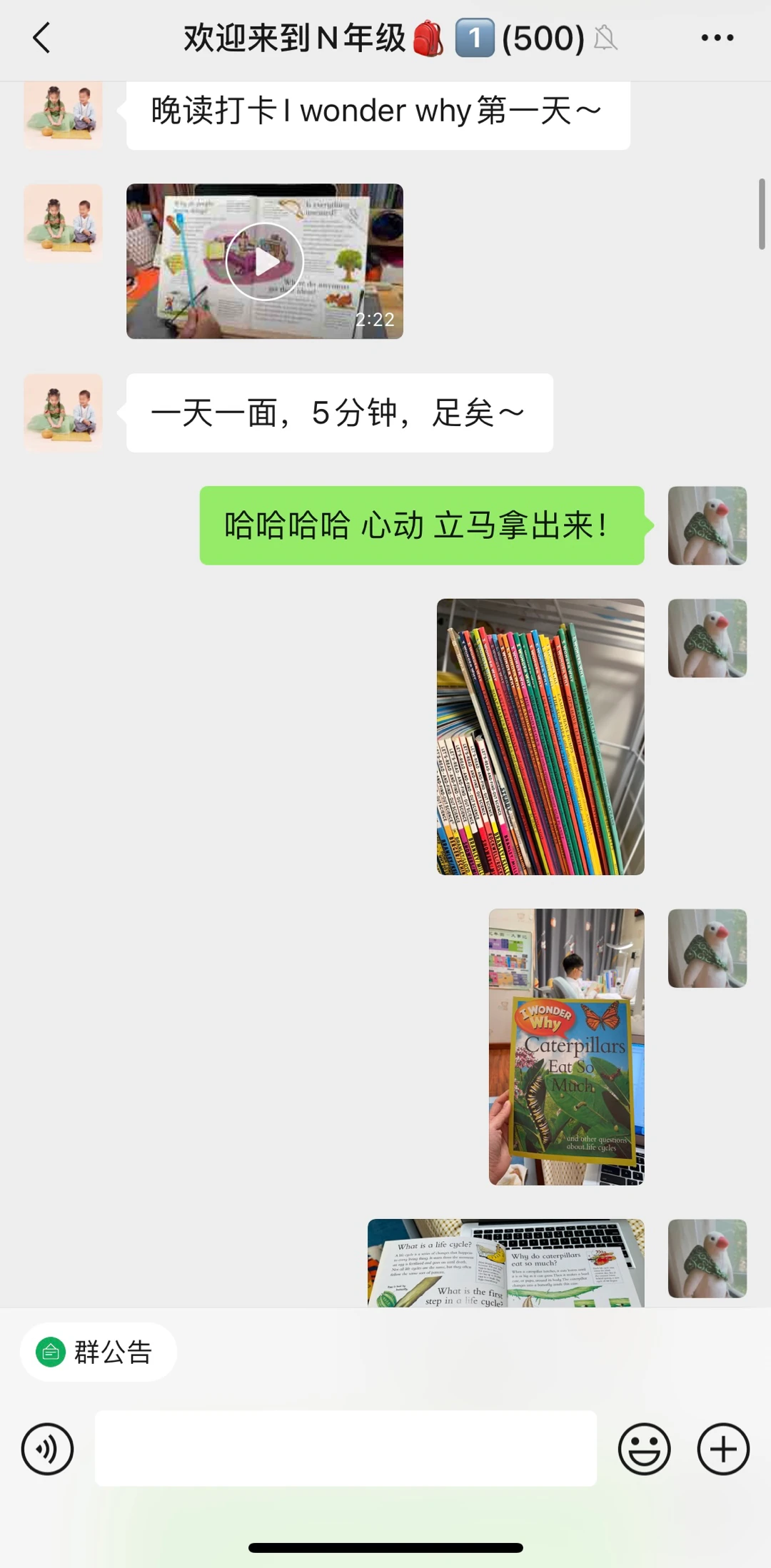
Task: Open the plus attachments menu
Action: click(723, 1449)
